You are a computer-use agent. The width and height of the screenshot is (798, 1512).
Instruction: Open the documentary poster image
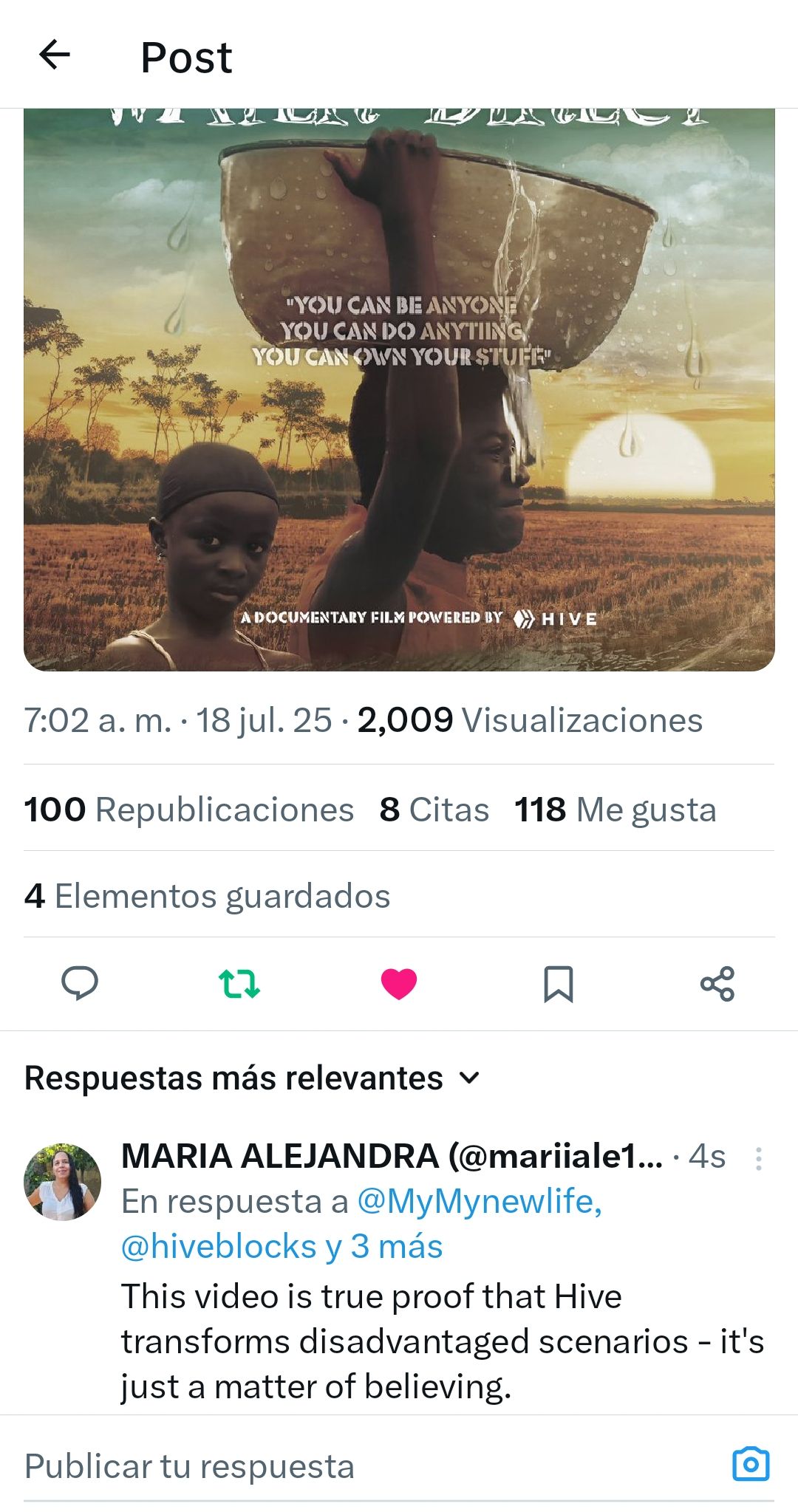pyautogui.click(x=399, y=389)
